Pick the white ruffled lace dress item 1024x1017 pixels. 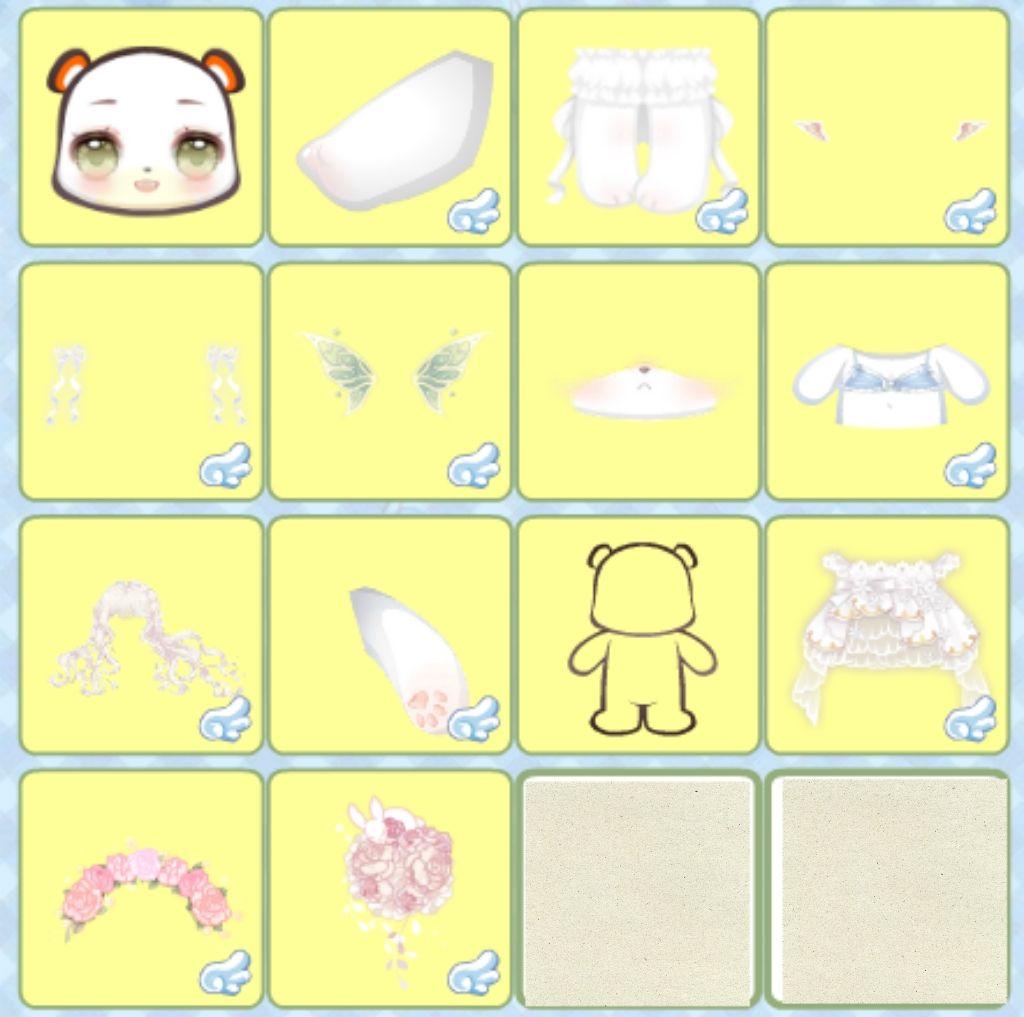(x=887, y=635)
